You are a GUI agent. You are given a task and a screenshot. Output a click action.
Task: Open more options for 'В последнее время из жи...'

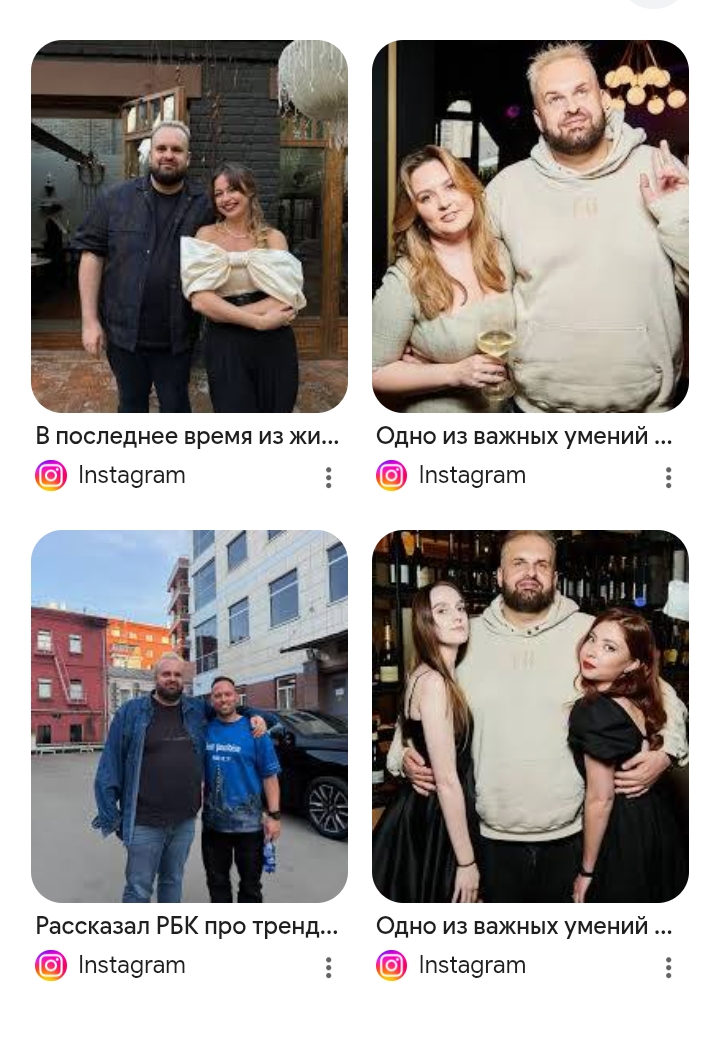point(328,477)
